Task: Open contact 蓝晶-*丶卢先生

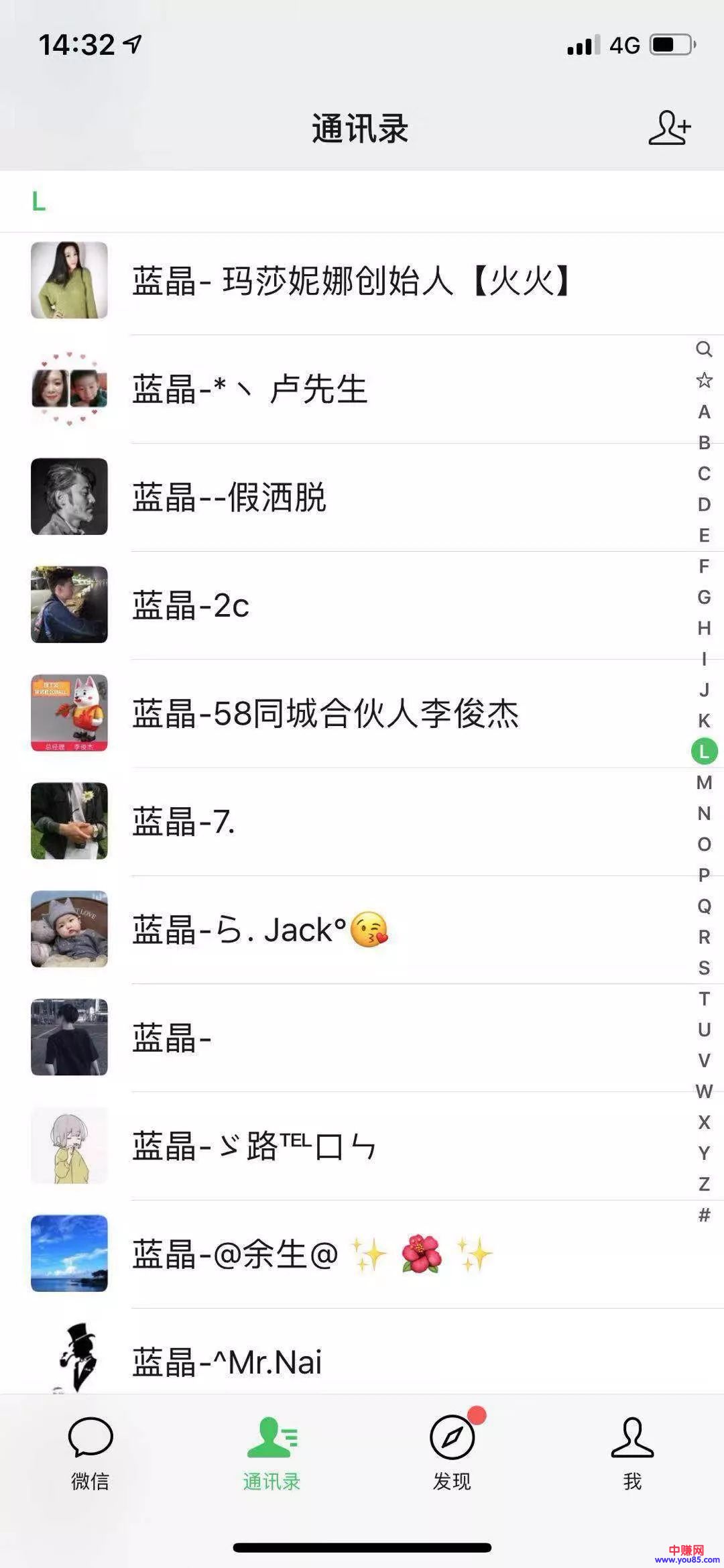Action: click(x=250, y=389)
